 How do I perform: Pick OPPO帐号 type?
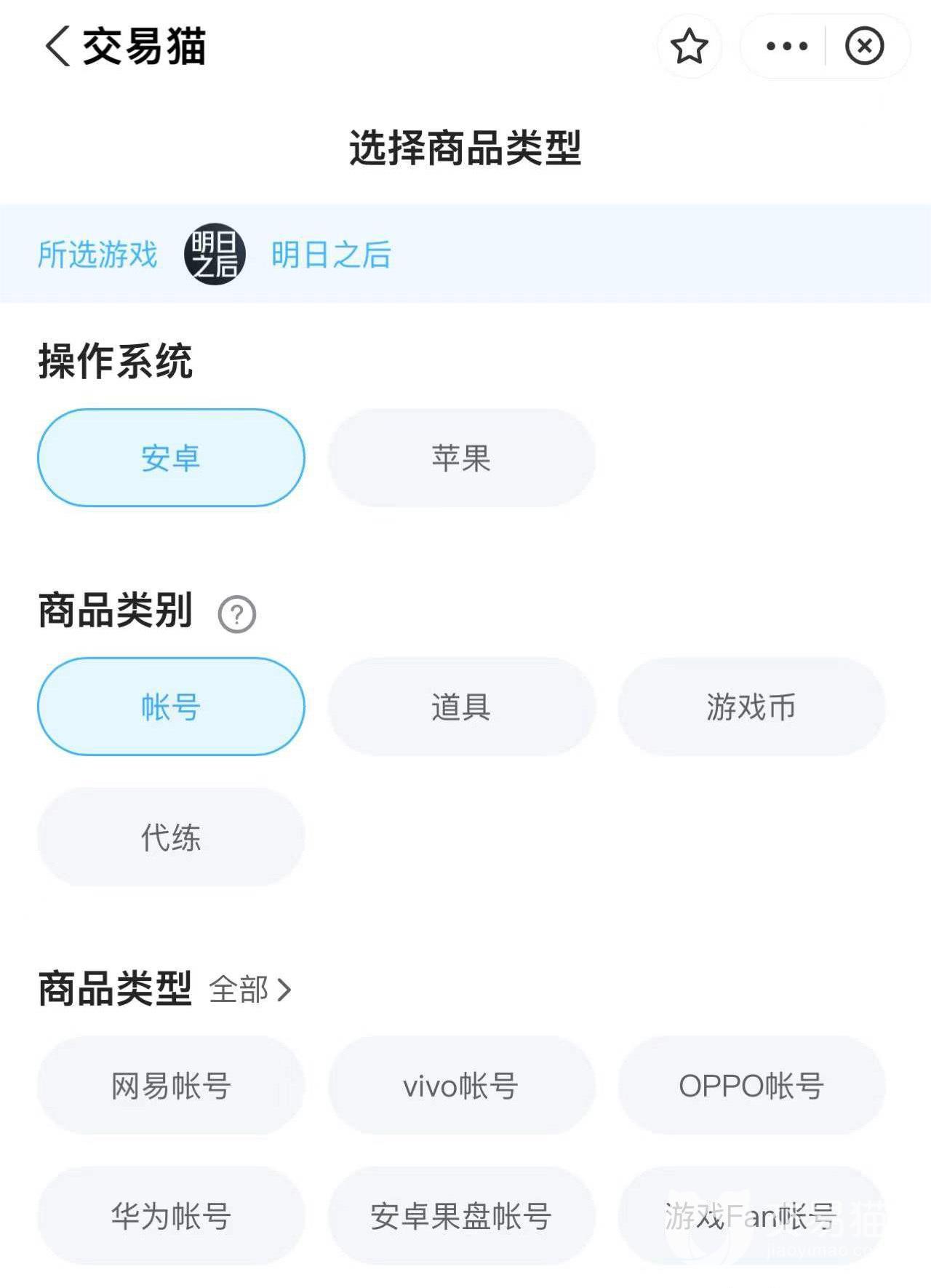[751, 1086]
